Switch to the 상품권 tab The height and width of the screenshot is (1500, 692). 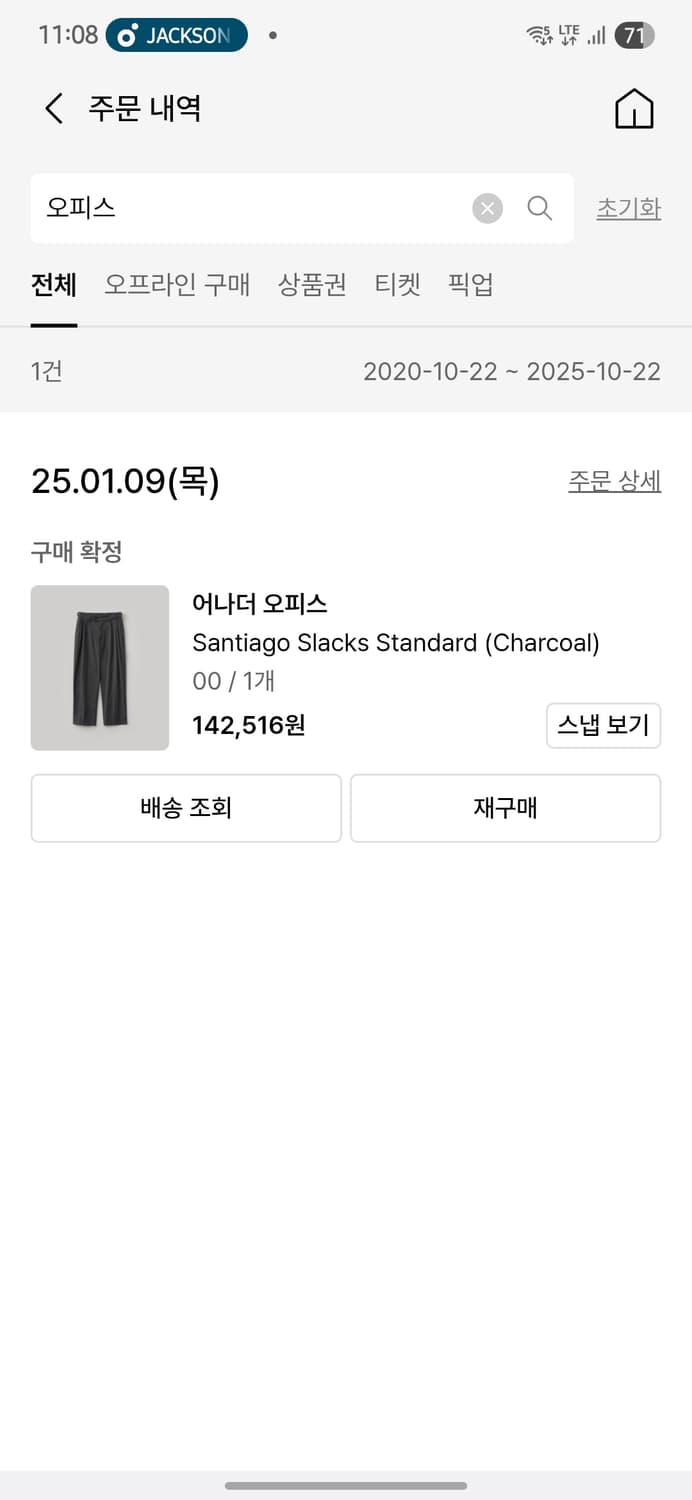pyautogui.click(x=312, y=285)
